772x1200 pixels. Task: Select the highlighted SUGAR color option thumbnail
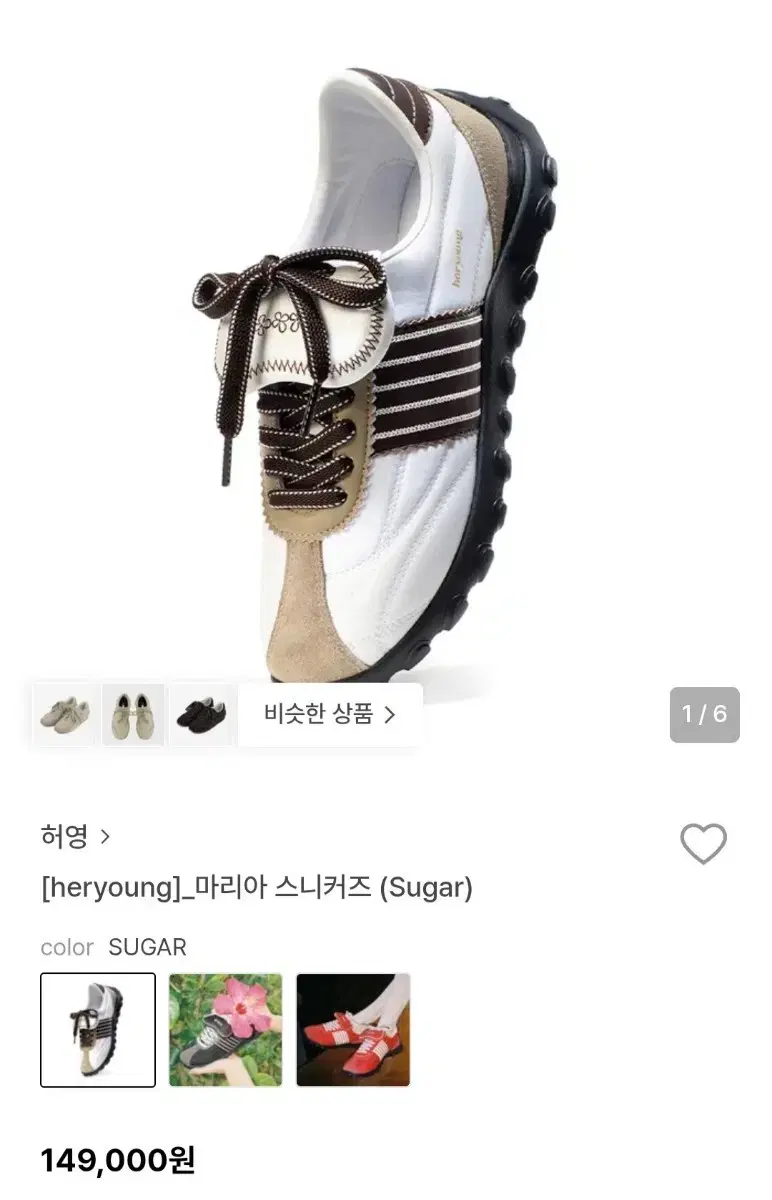(97, 1031)
